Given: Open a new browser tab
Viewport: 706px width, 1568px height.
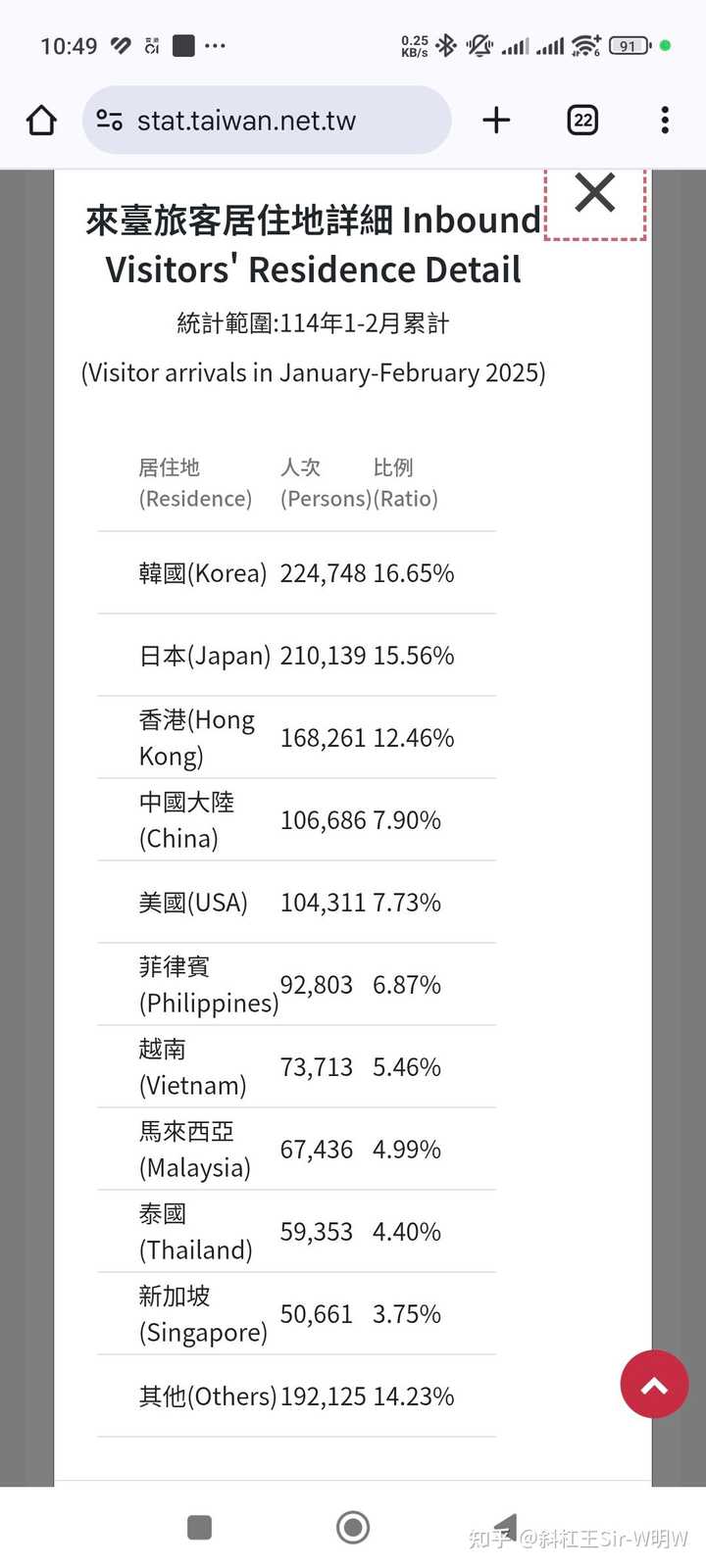Looking at the screenshot, I should pos(496,120).
